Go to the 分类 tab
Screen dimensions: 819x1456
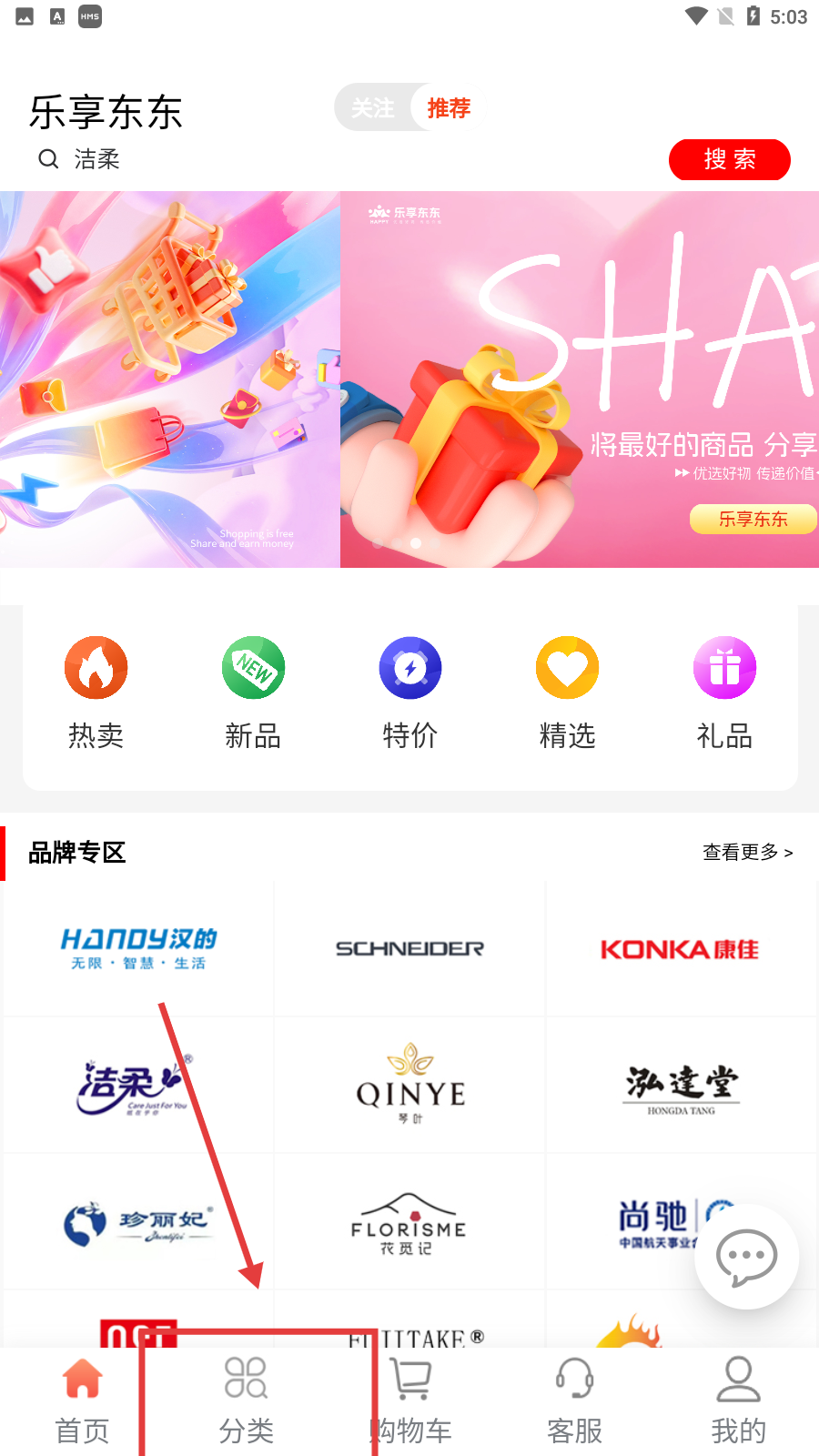246,1401
